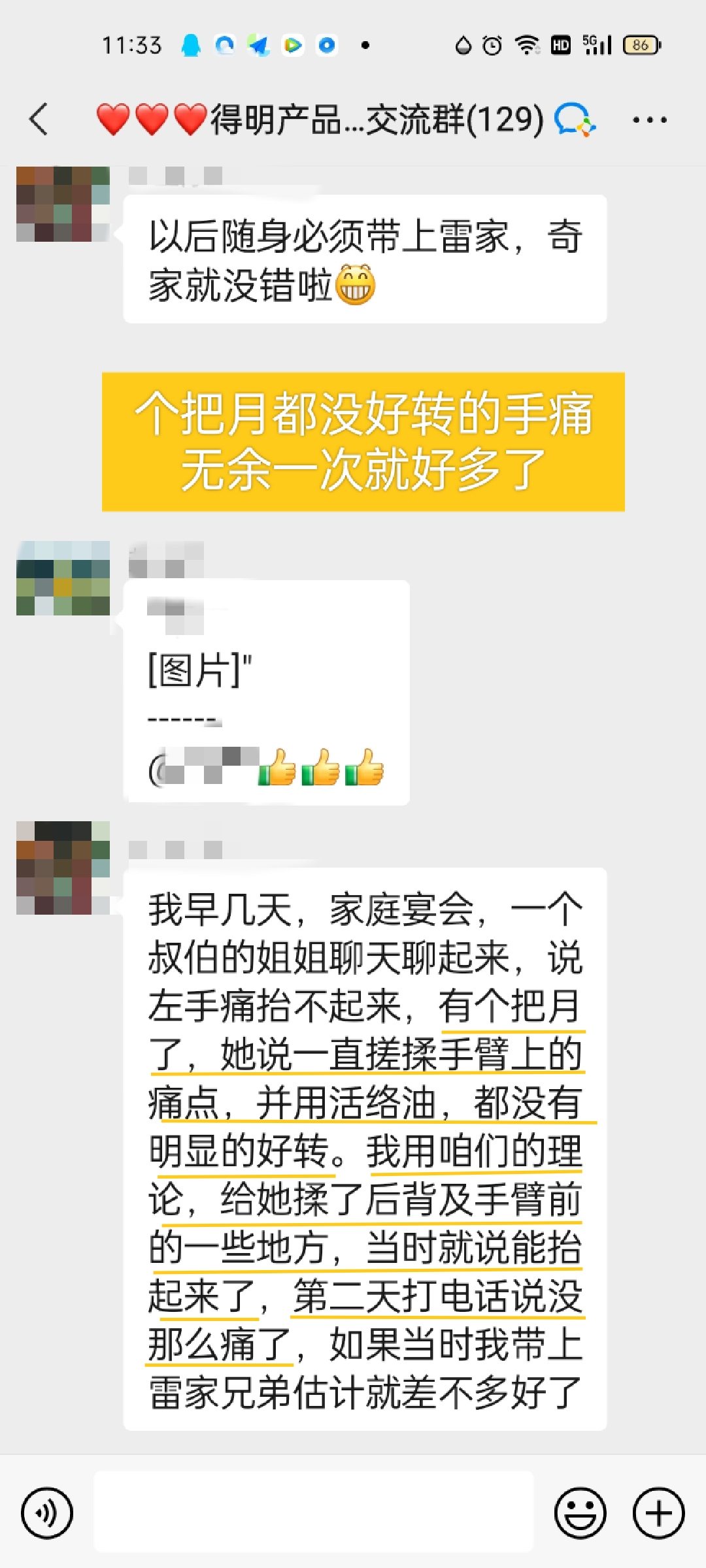706x1568 pixels.
Task: Open the emoji picker
Action: pos(580,1512)
